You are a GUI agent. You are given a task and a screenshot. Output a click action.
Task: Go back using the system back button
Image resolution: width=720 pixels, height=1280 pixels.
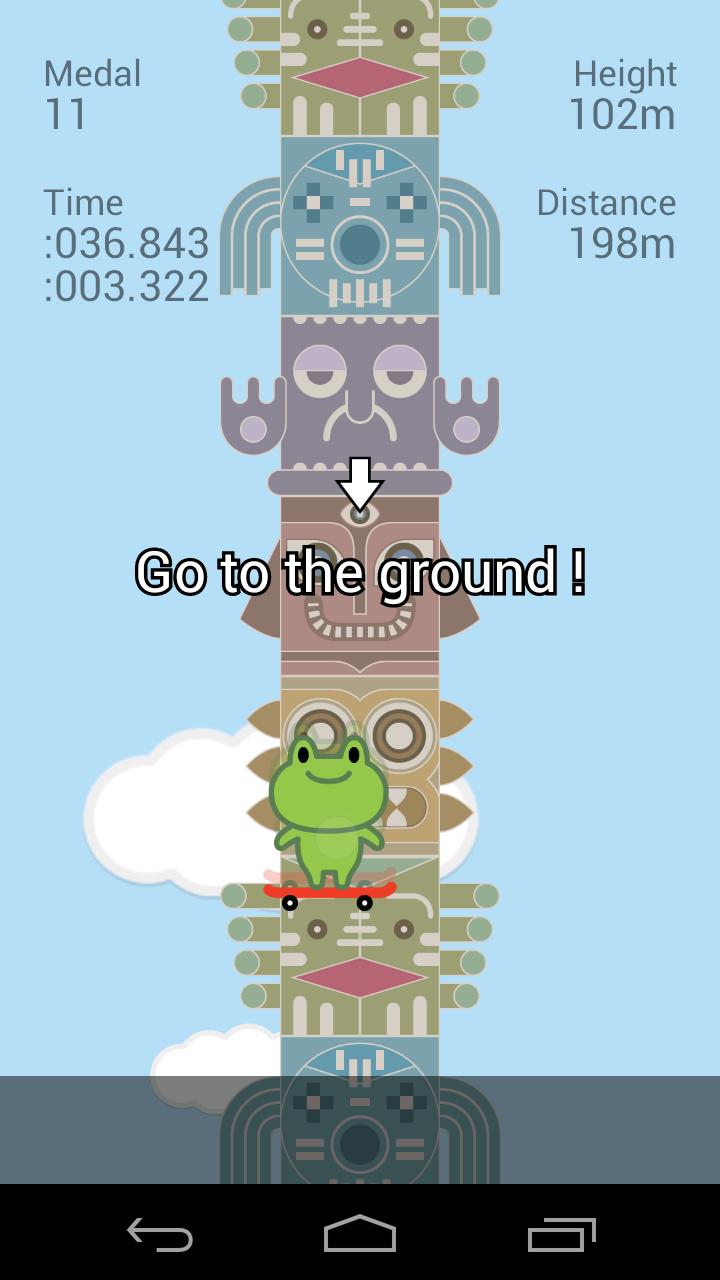pos(160,1234)
